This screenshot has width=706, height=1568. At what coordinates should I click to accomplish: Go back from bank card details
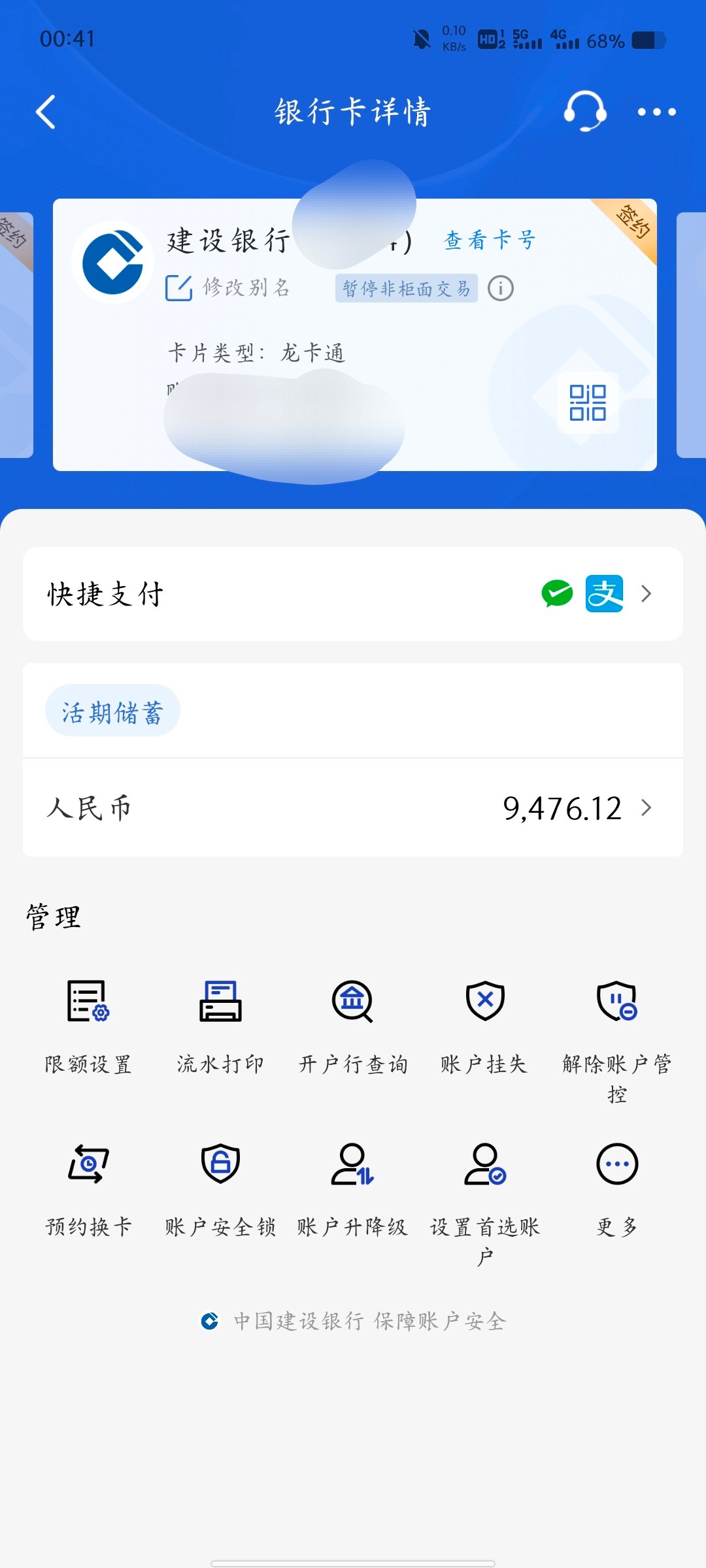coord(46,112)
